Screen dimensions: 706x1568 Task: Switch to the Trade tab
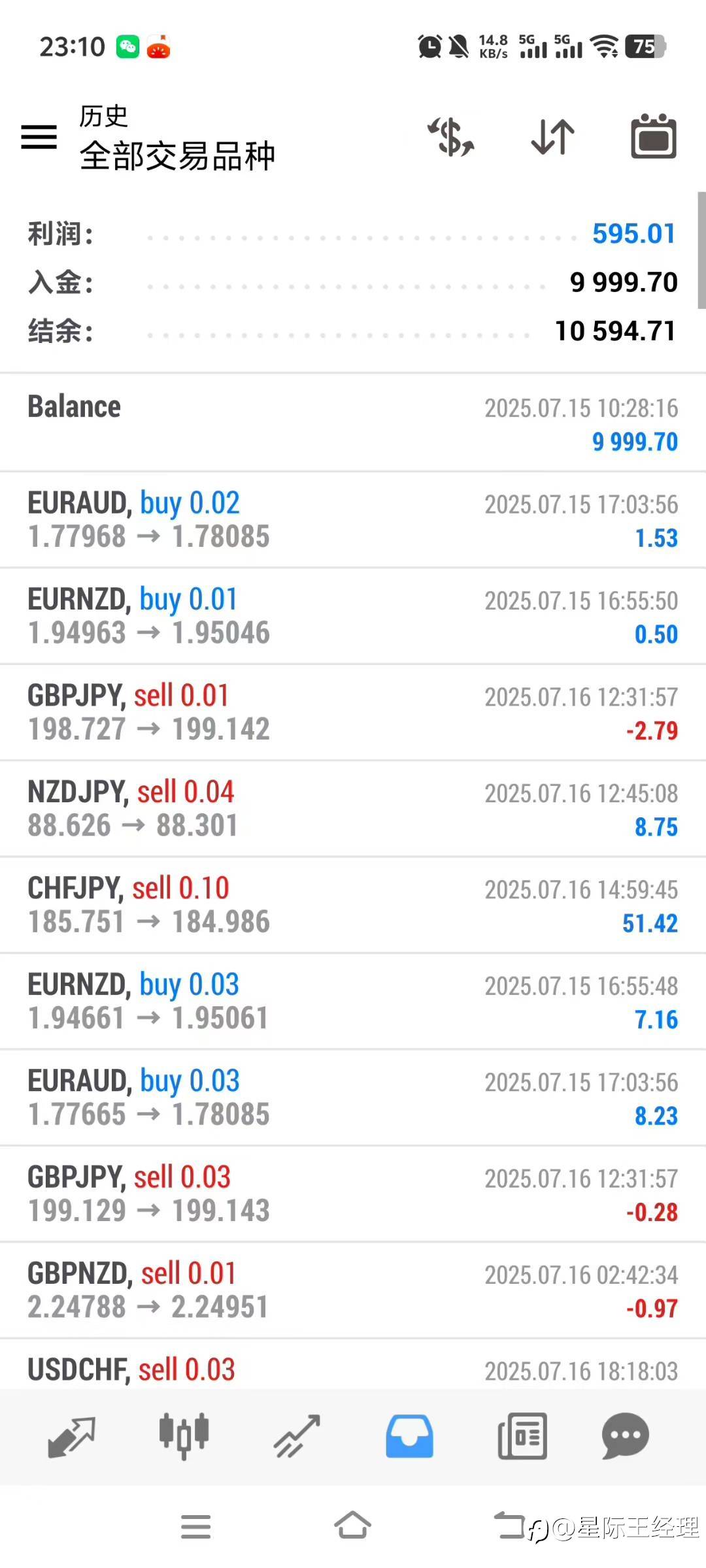[x=297, y=1436]
